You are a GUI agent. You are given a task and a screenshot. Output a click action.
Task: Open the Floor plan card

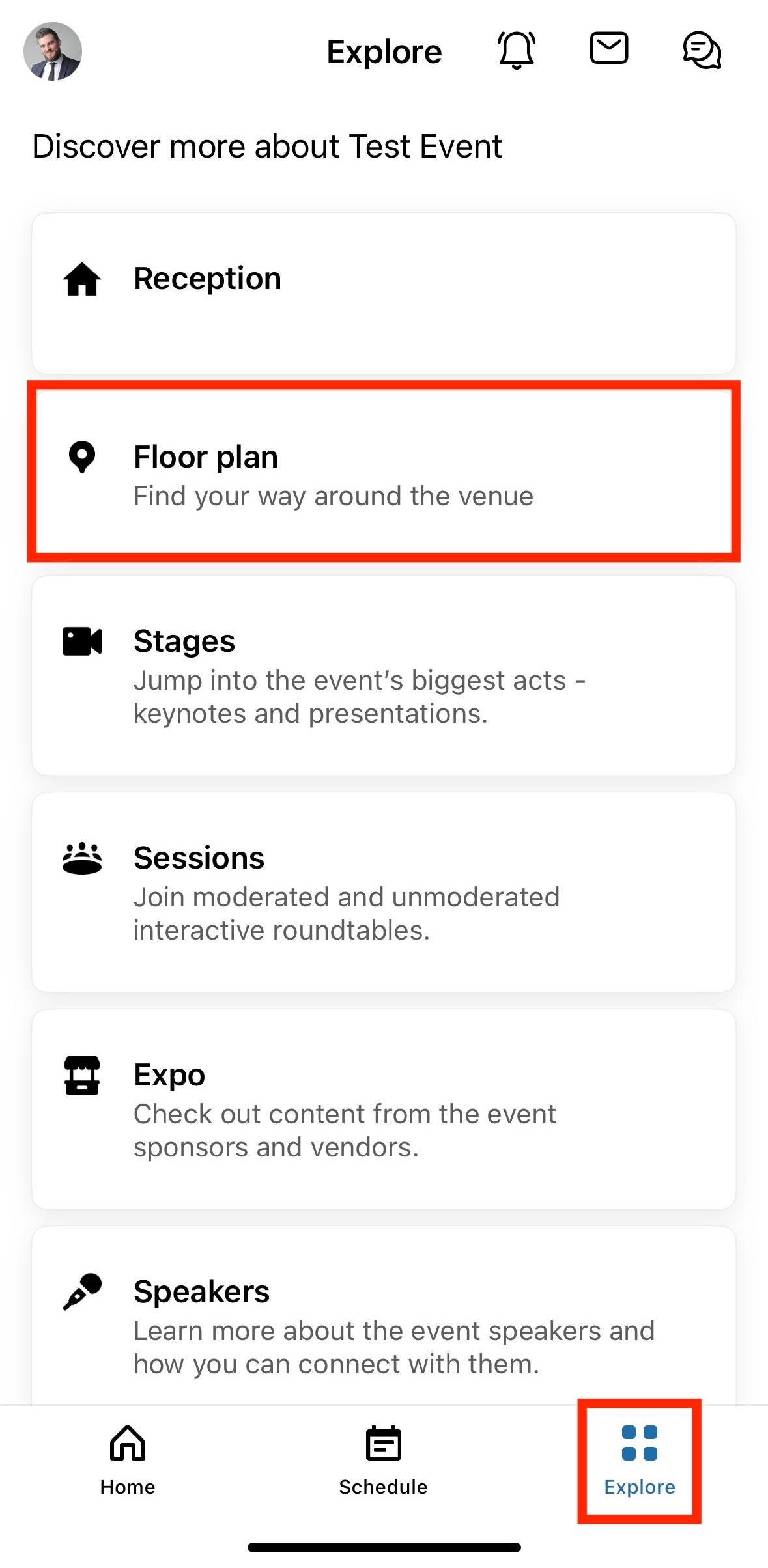(384, 472)
